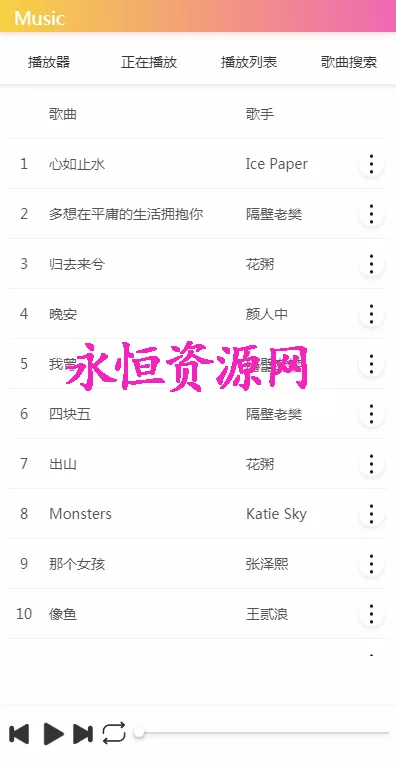
Task: Select the song 晚安 by 颜人中
Action: (x=198, y=314)
